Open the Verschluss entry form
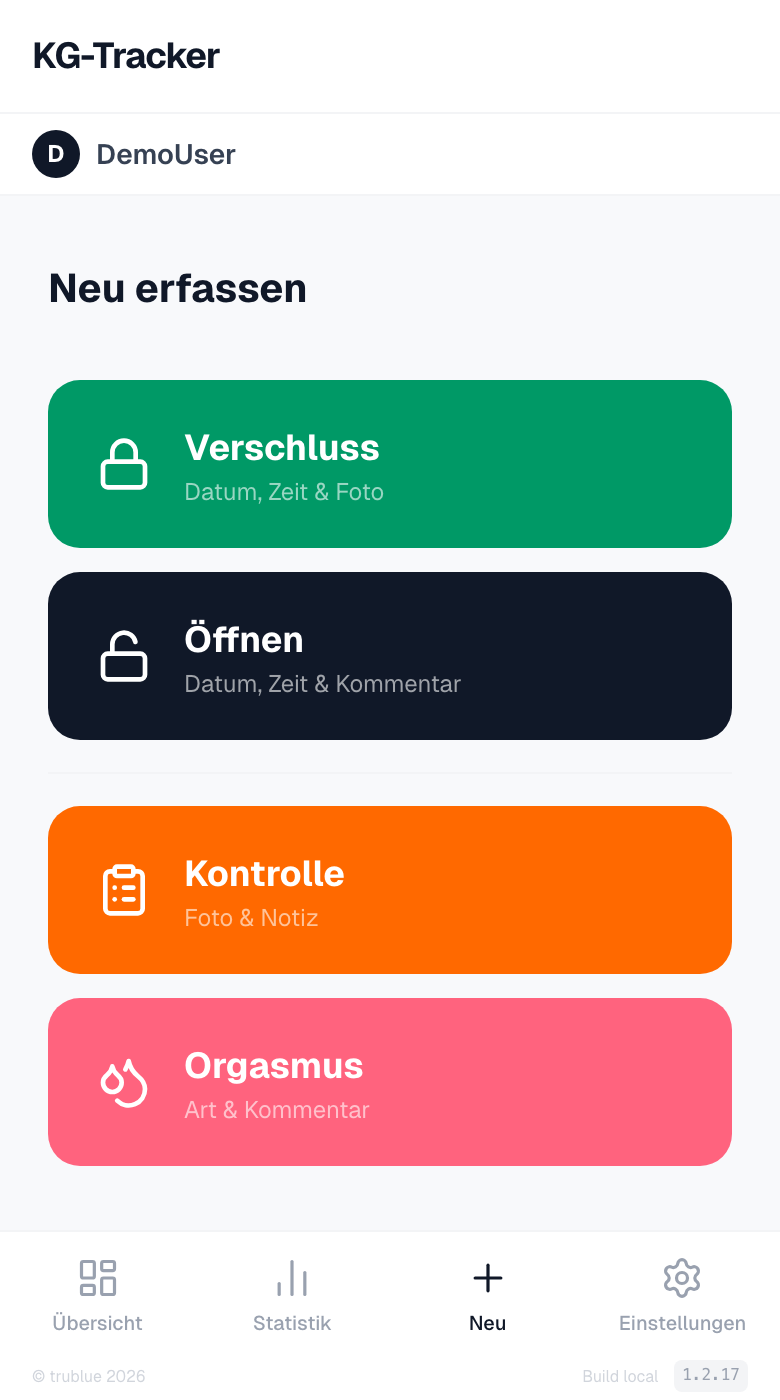The width and height of the screenshot is (780, 1400). [x=390, y=463]
